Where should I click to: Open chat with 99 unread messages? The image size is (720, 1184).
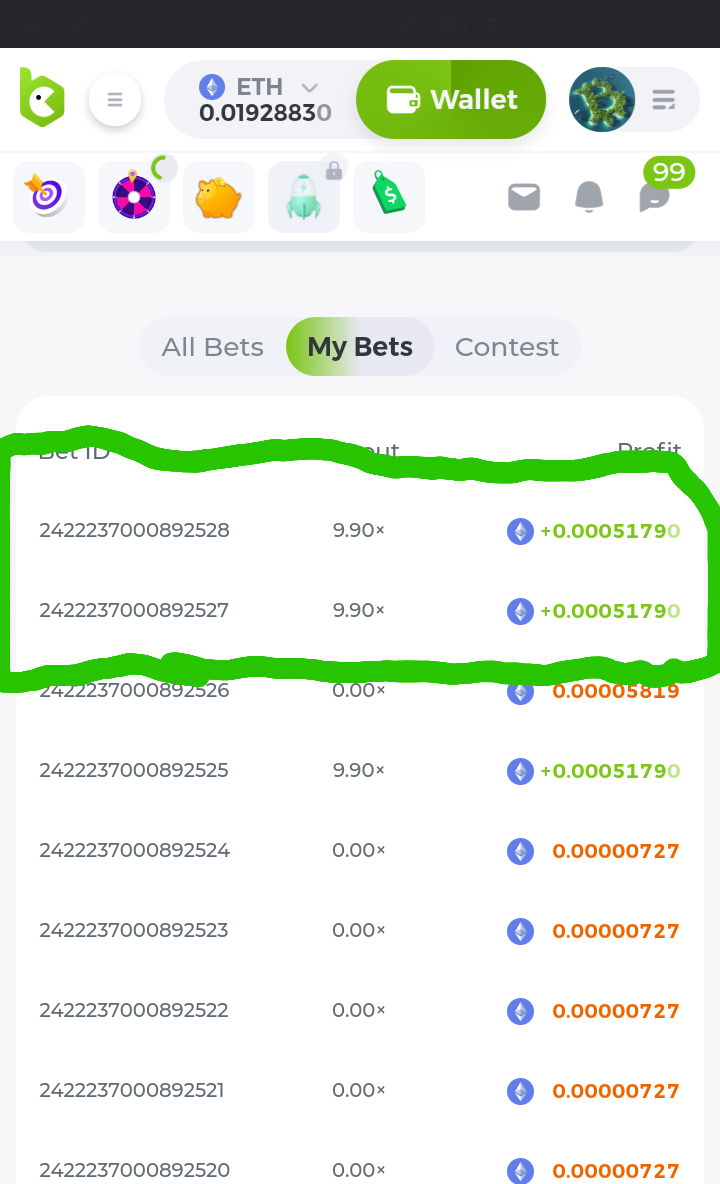point(654,197)
